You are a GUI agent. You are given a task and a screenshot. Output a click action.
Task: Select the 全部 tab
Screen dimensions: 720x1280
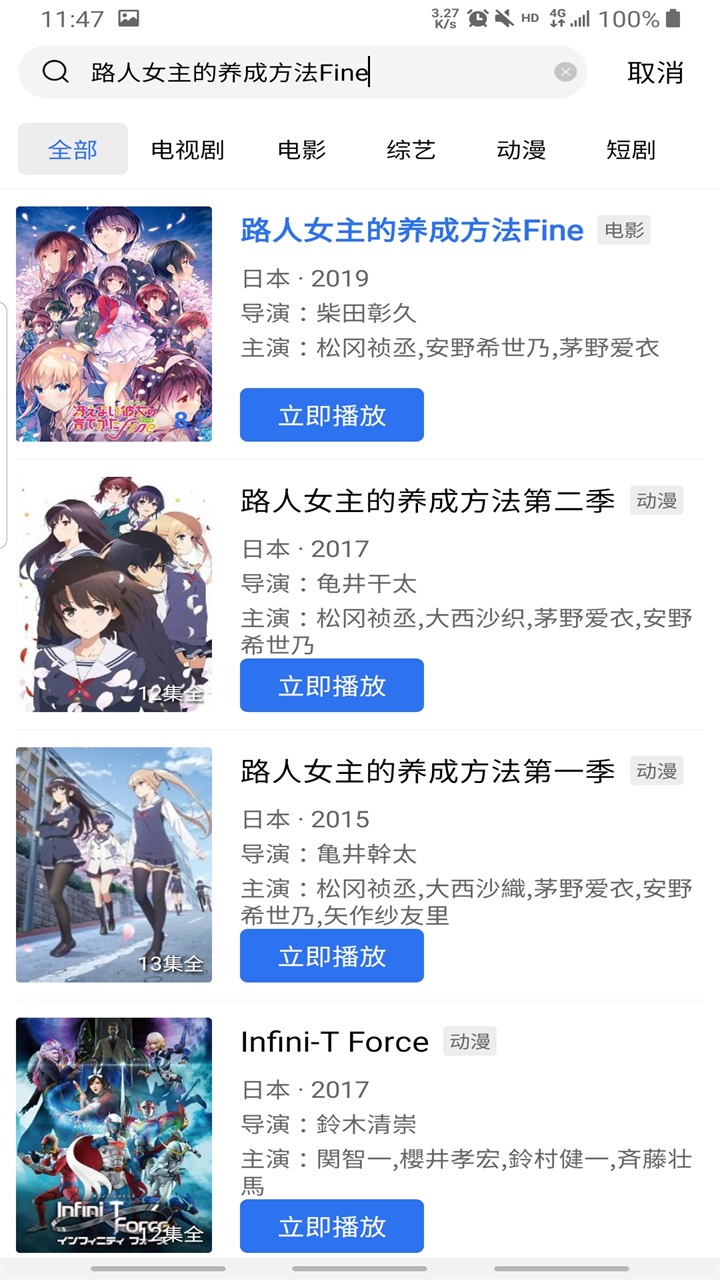coord(73,150)
